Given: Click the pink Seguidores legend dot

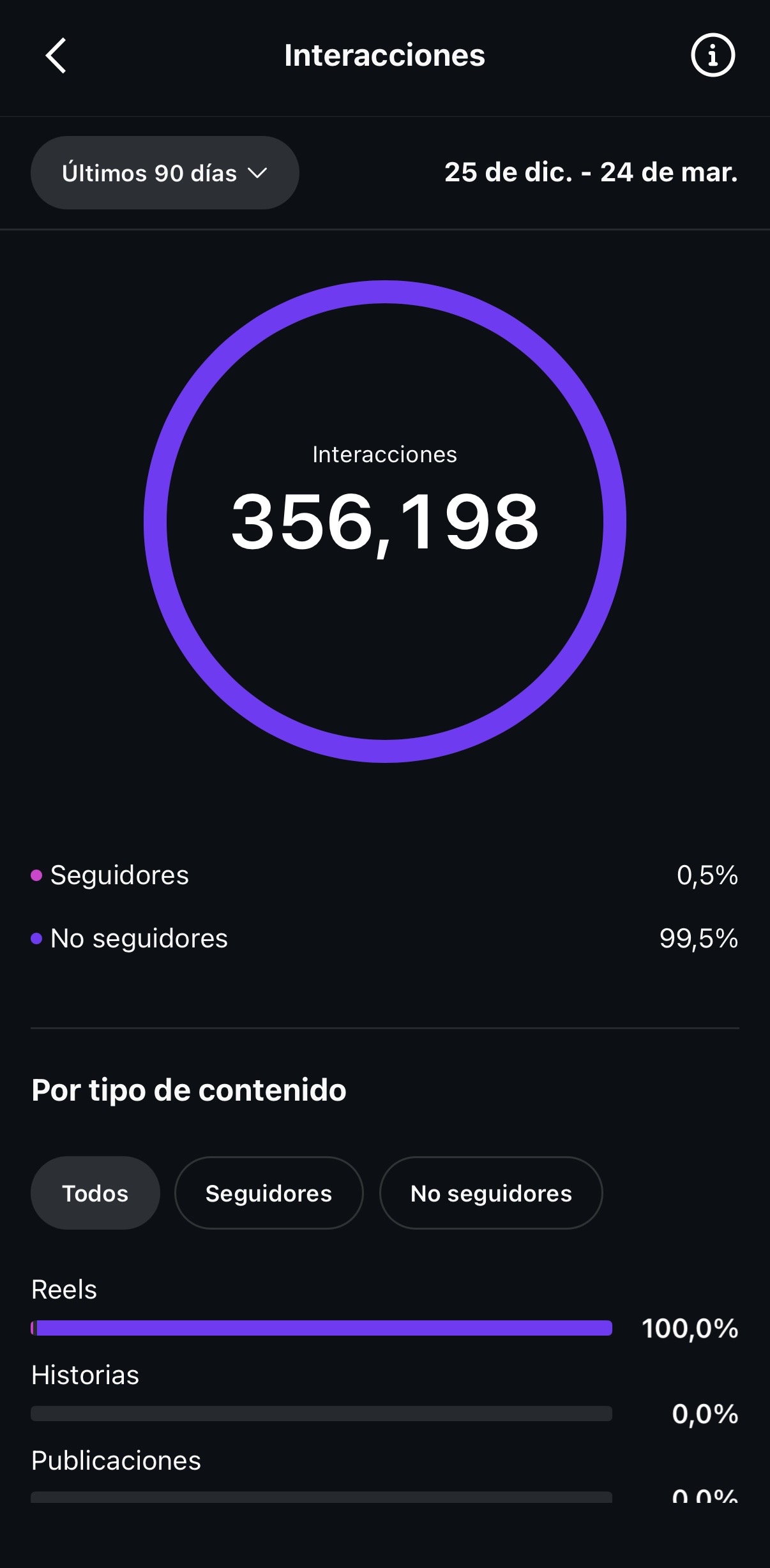Looking at the screenshot, I should (x=36, y=875).
